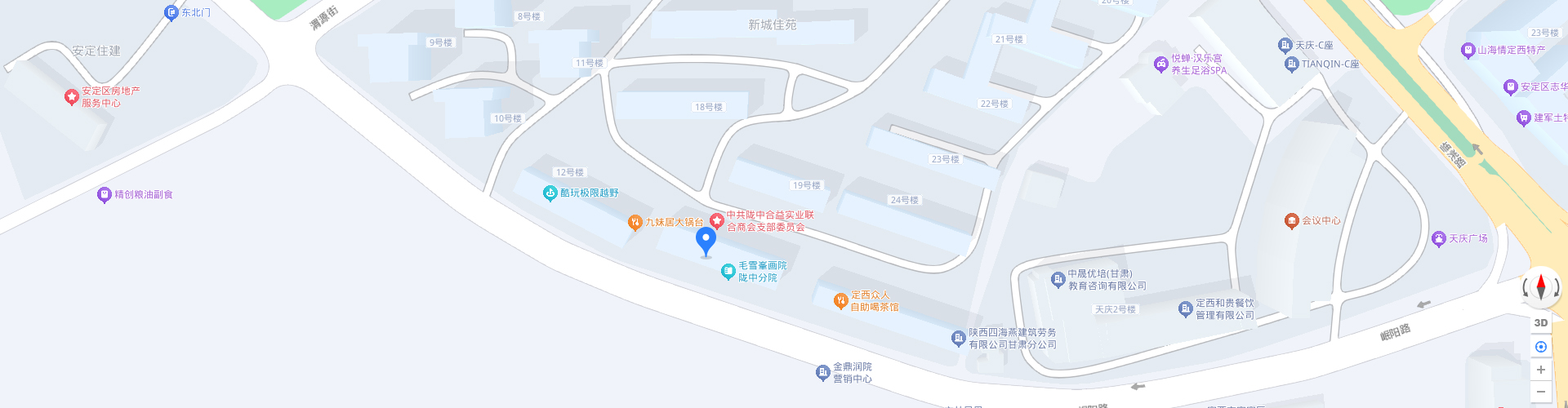
Task: Open the 东北门 gate marker
Action: click(171, 12)
